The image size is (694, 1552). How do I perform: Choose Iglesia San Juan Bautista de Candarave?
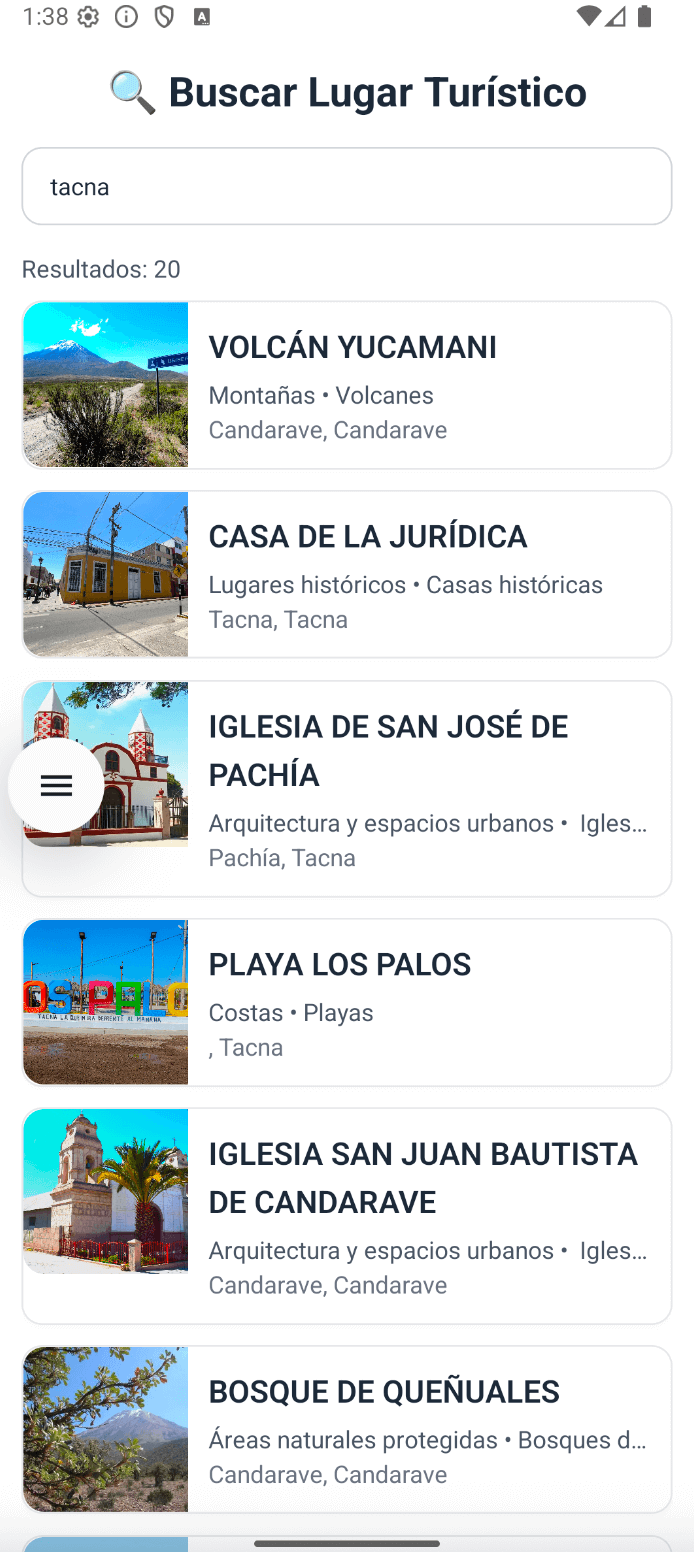tap(400, 1215)
